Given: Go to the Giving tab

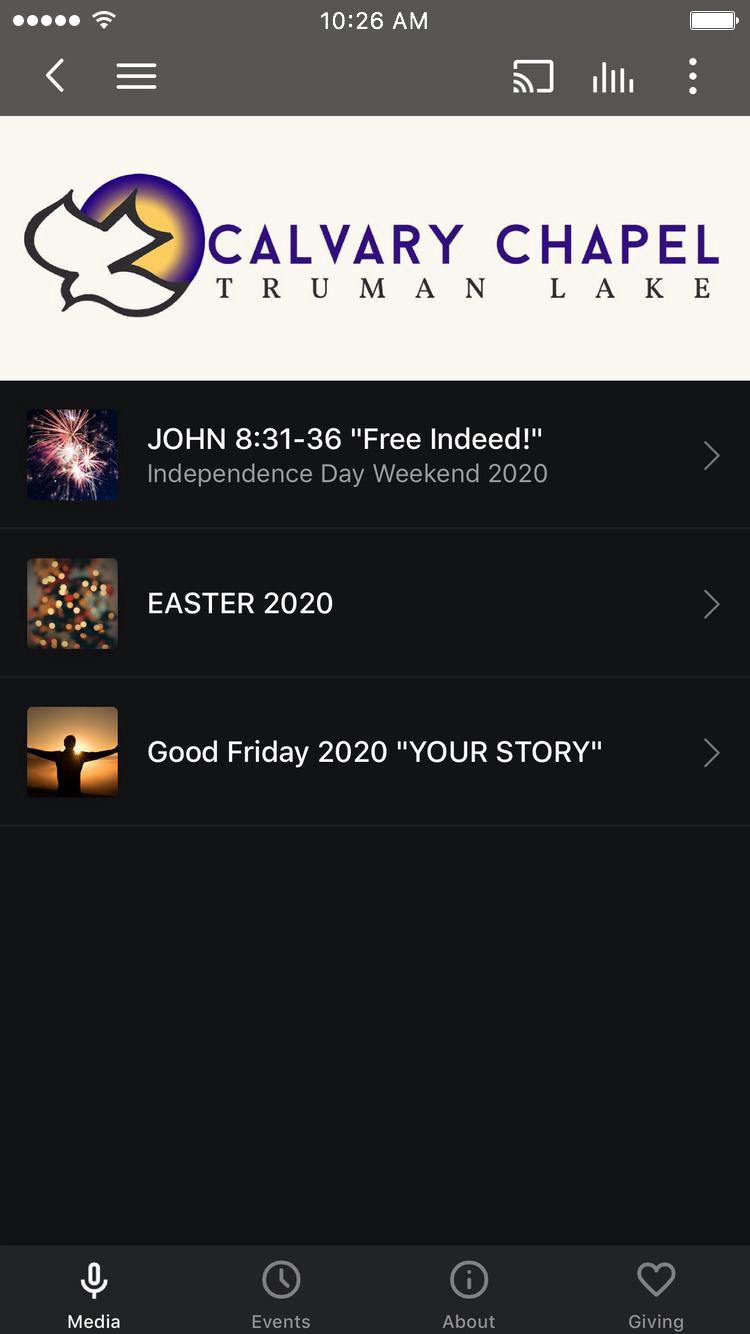Looking at the screenshot, I should [x=656, y=1292].
